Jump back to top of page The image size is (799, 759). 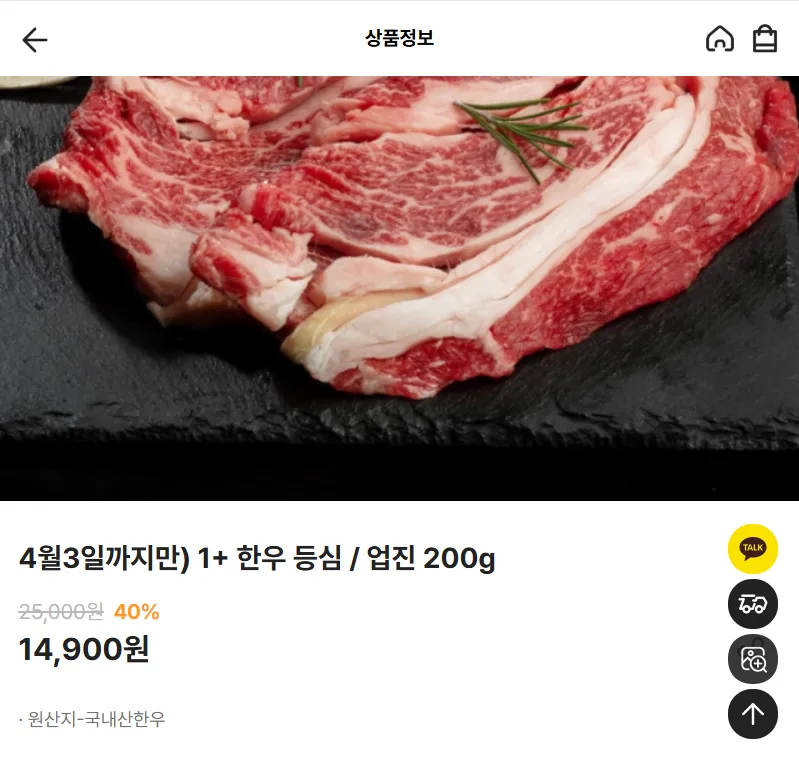pyautogui.click(x=752, y=714)
